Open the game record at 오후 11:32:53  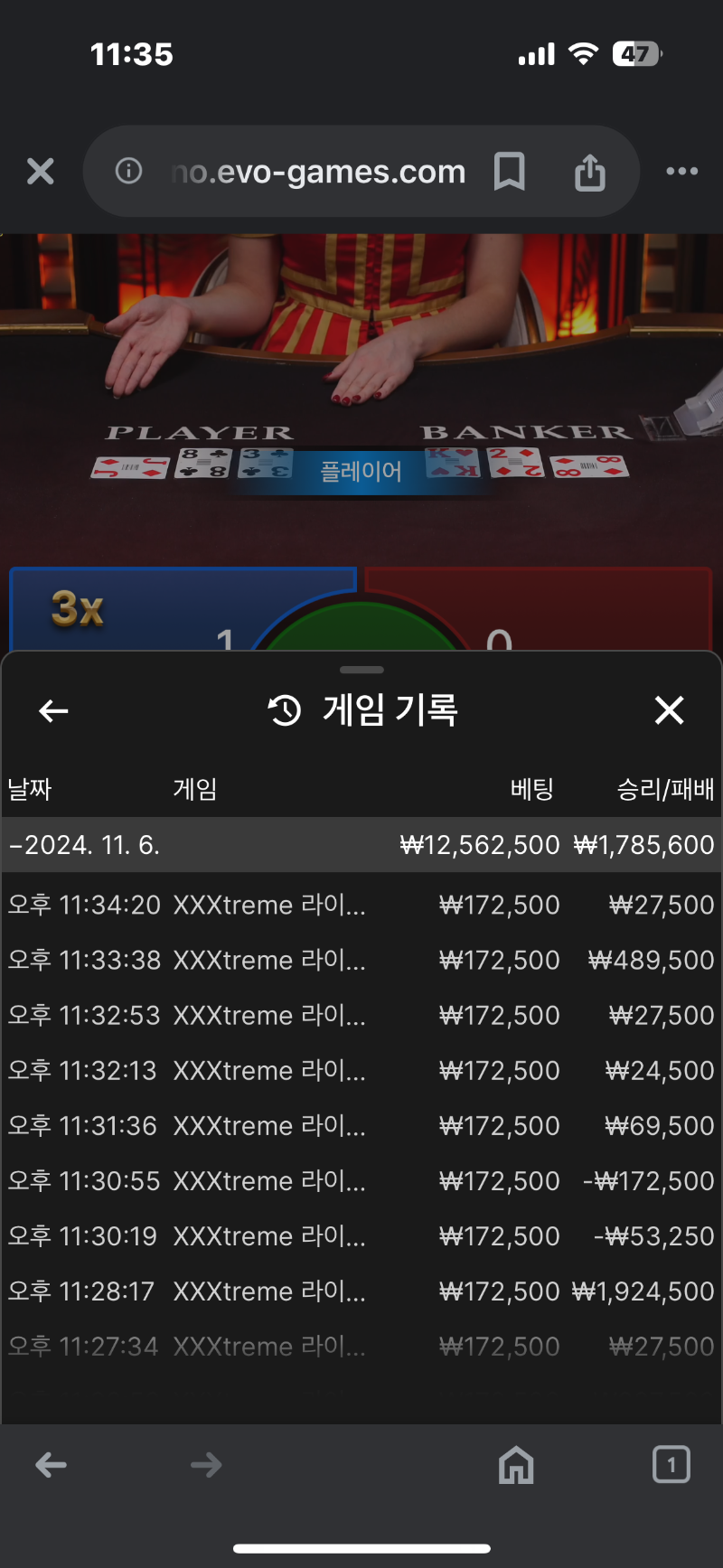click(361, 1015)
